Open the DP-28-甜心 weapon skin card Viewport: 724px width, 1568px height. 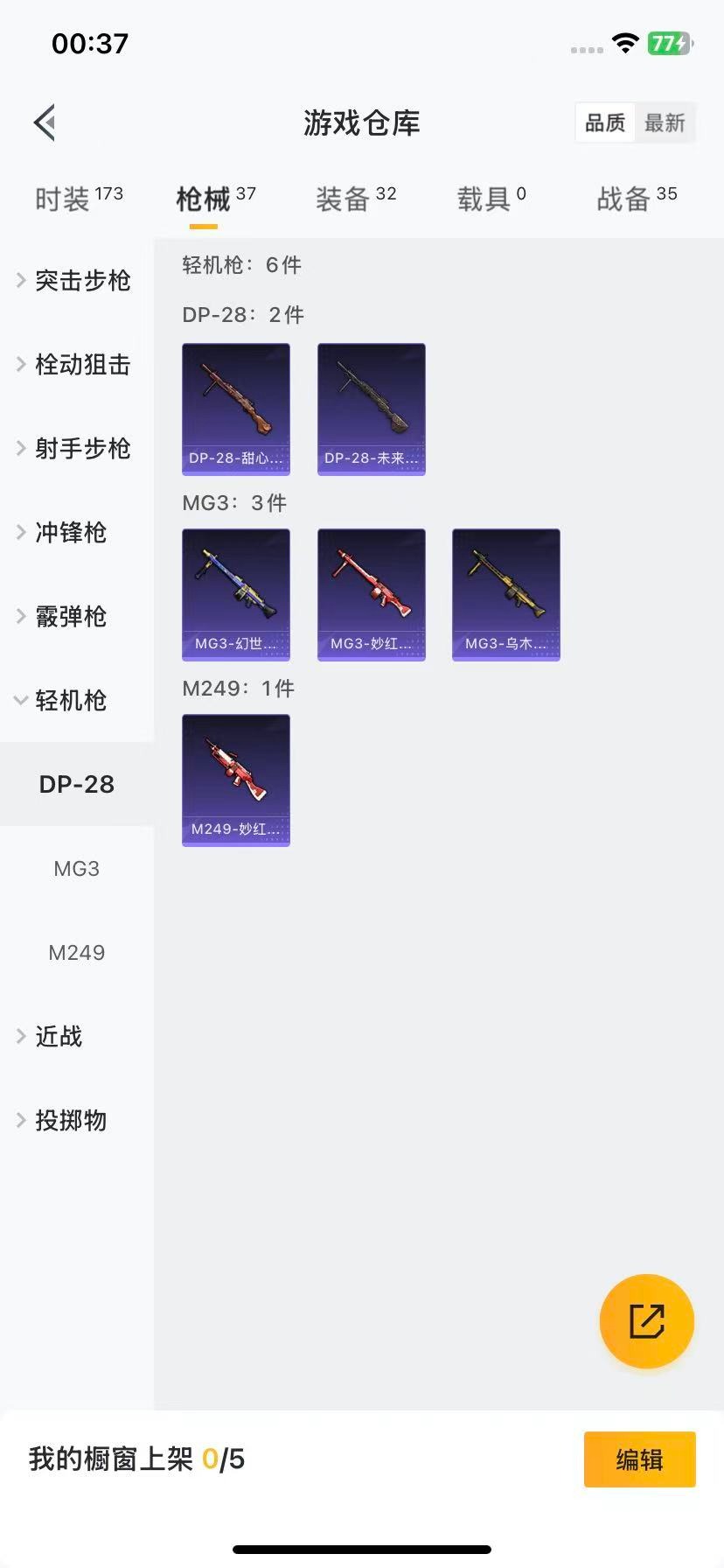click(x=235, y=409)
